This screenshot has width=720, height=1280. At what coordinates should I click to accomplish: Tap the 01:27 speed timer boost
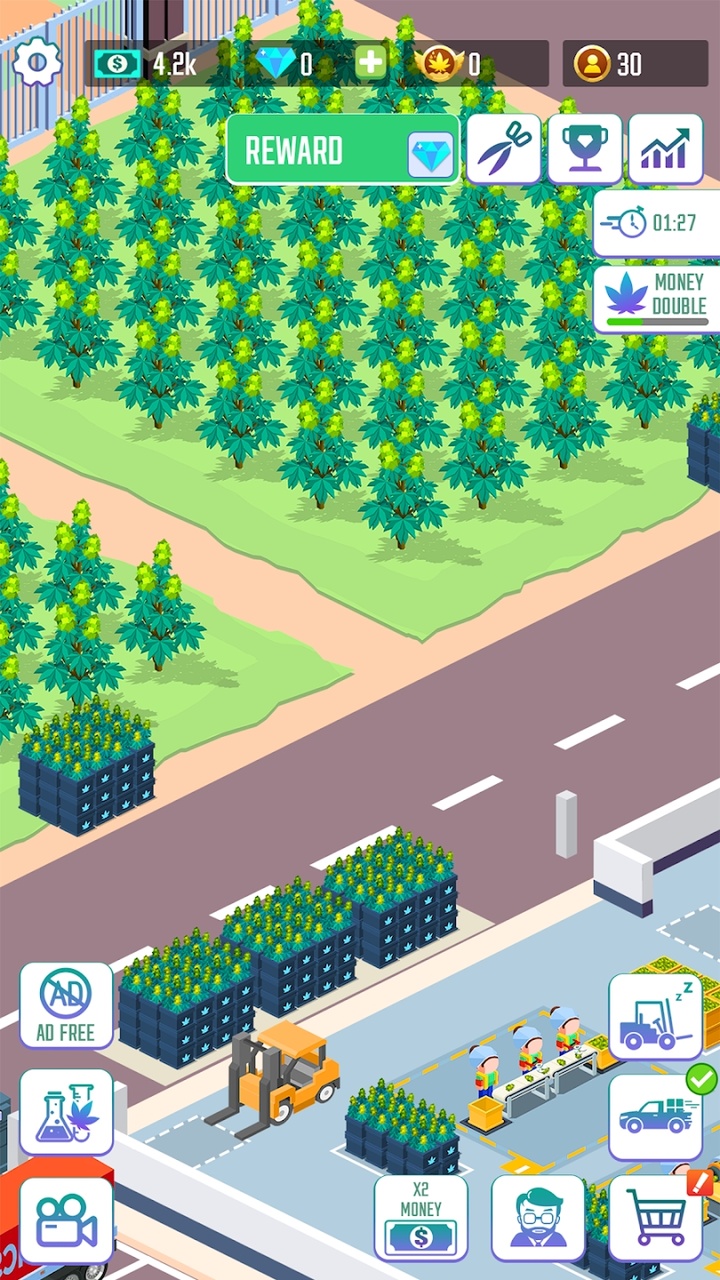[657, 222]
